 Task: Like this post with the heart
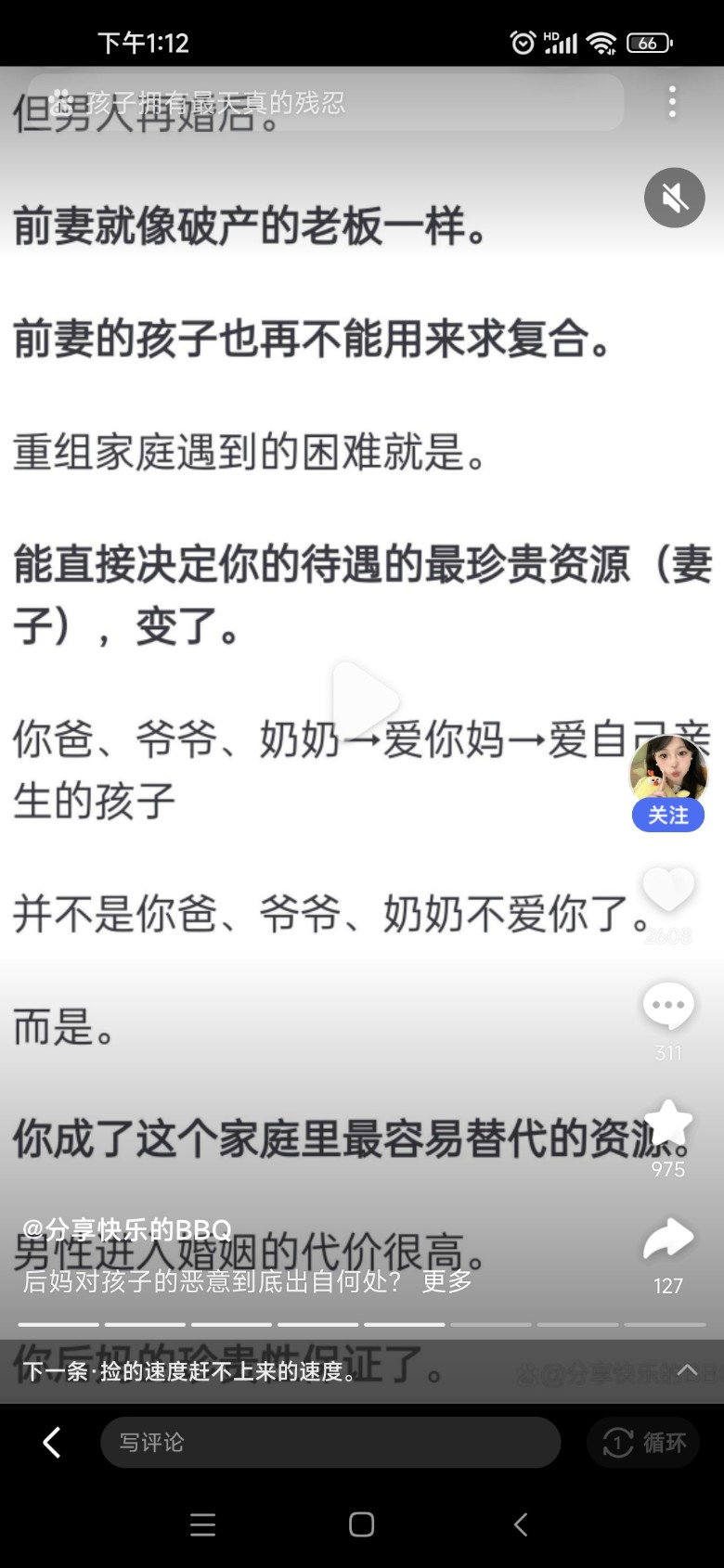coord(668,890)
